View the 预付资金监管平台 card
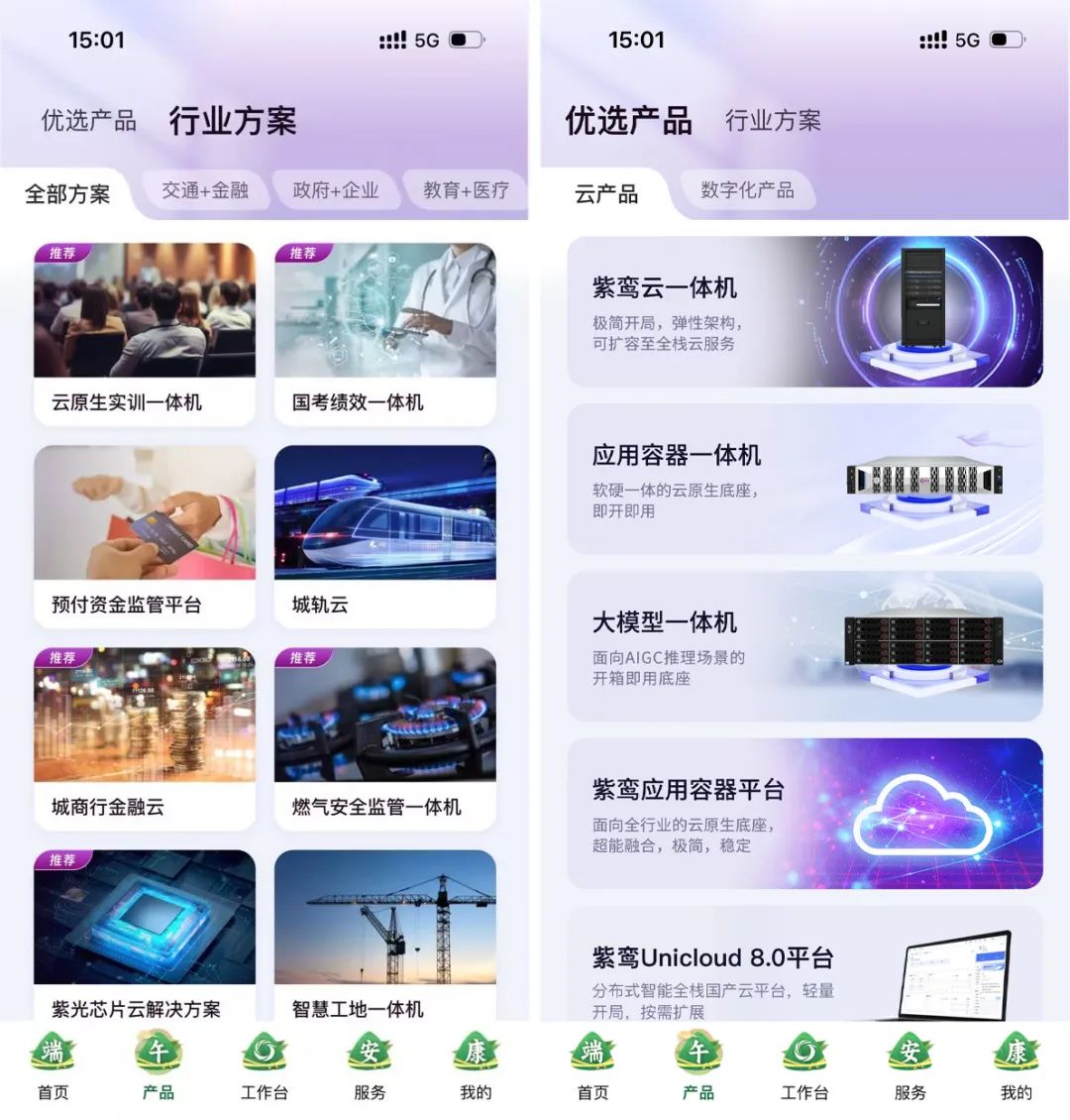Screen dimensions: 1070x1120 (145, 536)
